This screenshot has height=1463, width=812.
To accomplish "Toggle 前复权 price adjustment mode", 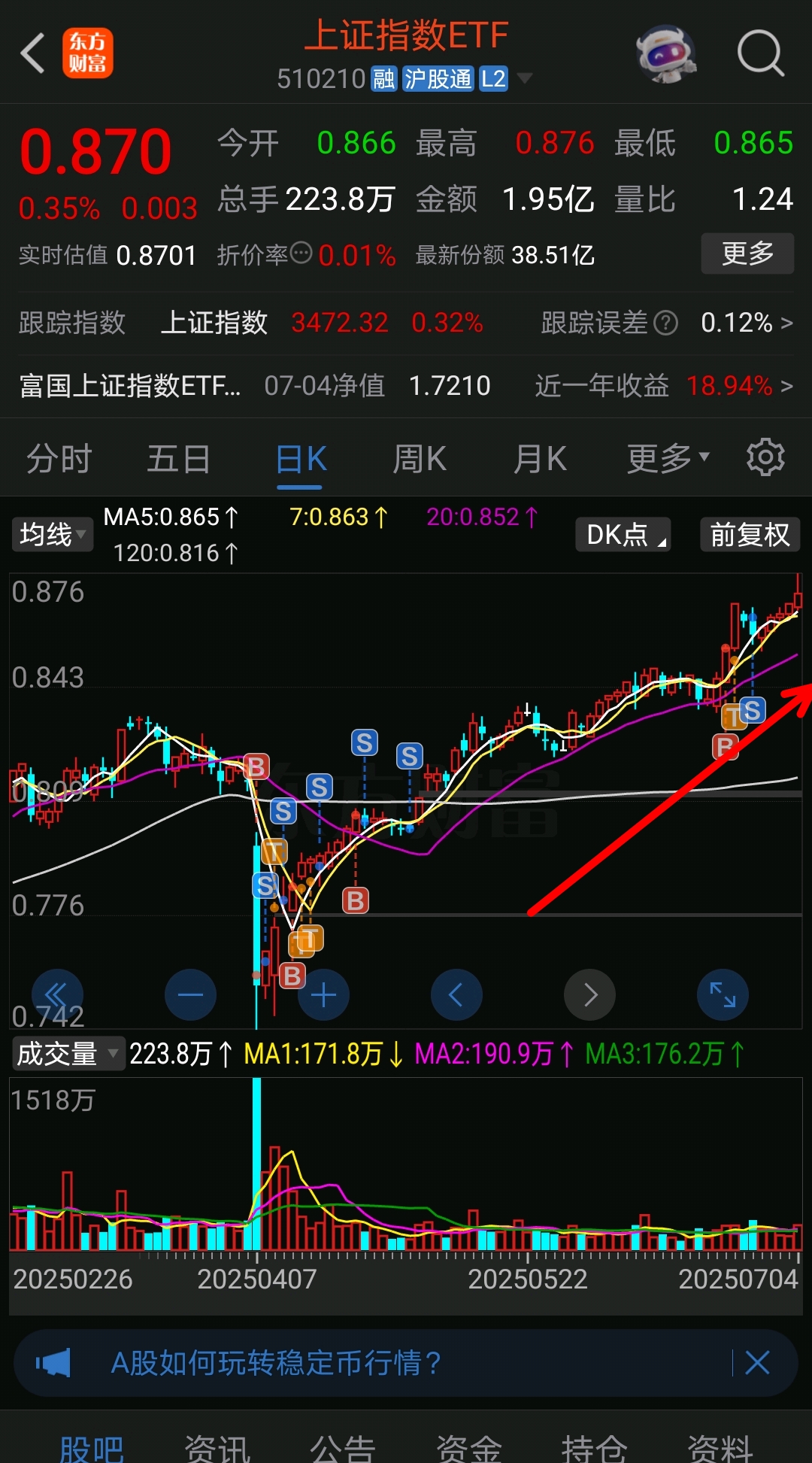I will point(749,535).
